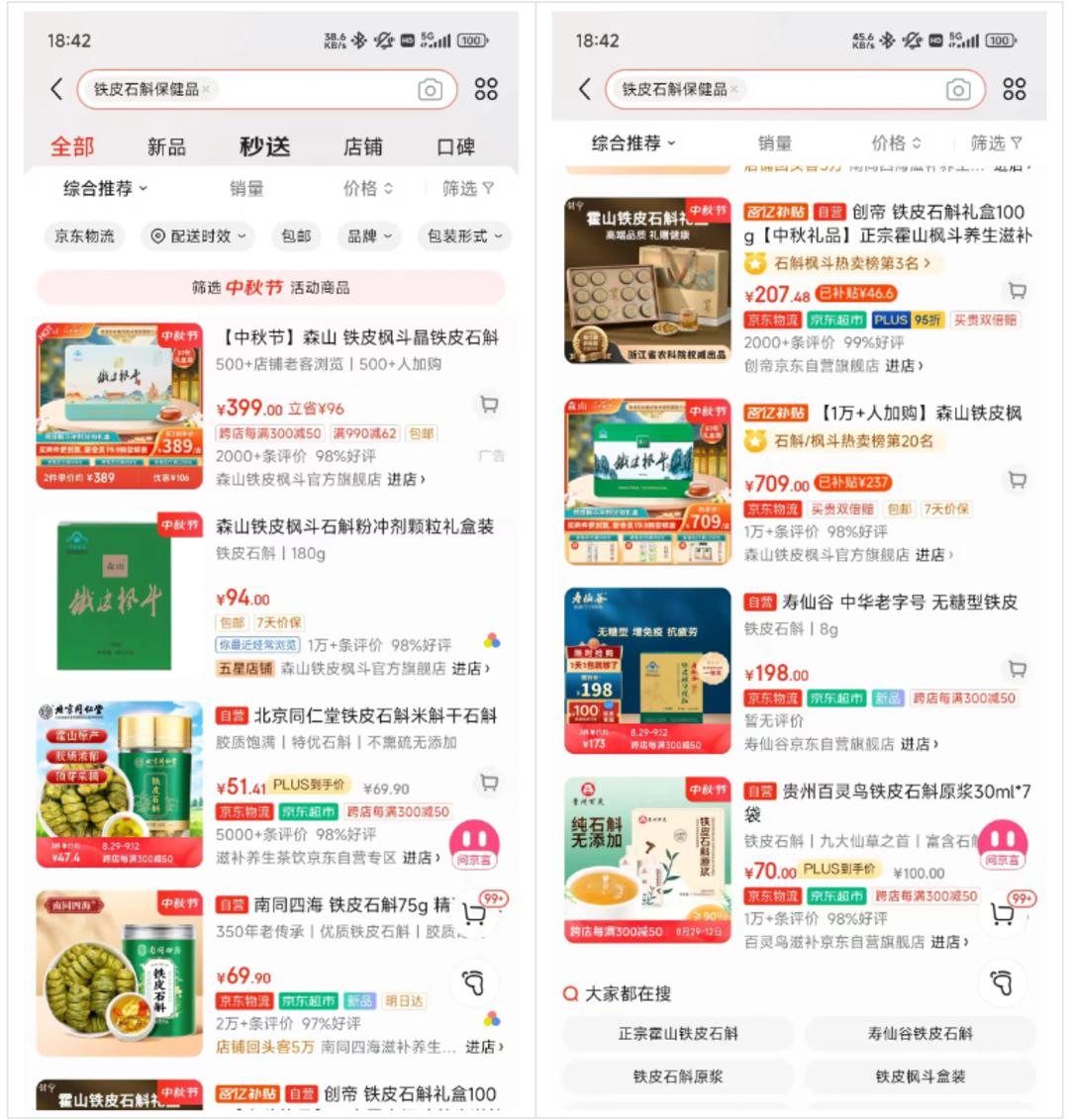Select the 包邮 filter chip
The height and width of the screenshot is (1120, 1069).
296,236
